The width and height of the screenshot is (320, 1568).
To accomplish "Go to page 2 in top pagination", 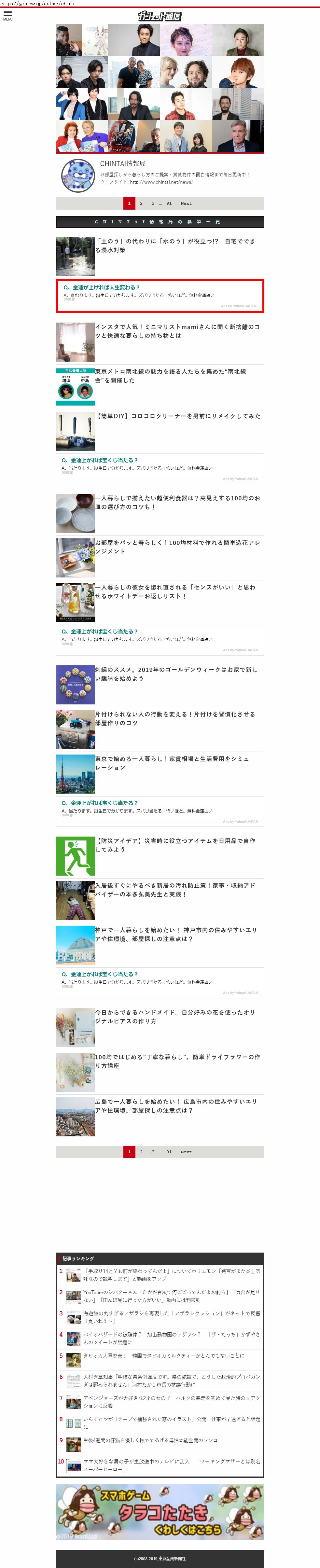I will click(141, 203).
